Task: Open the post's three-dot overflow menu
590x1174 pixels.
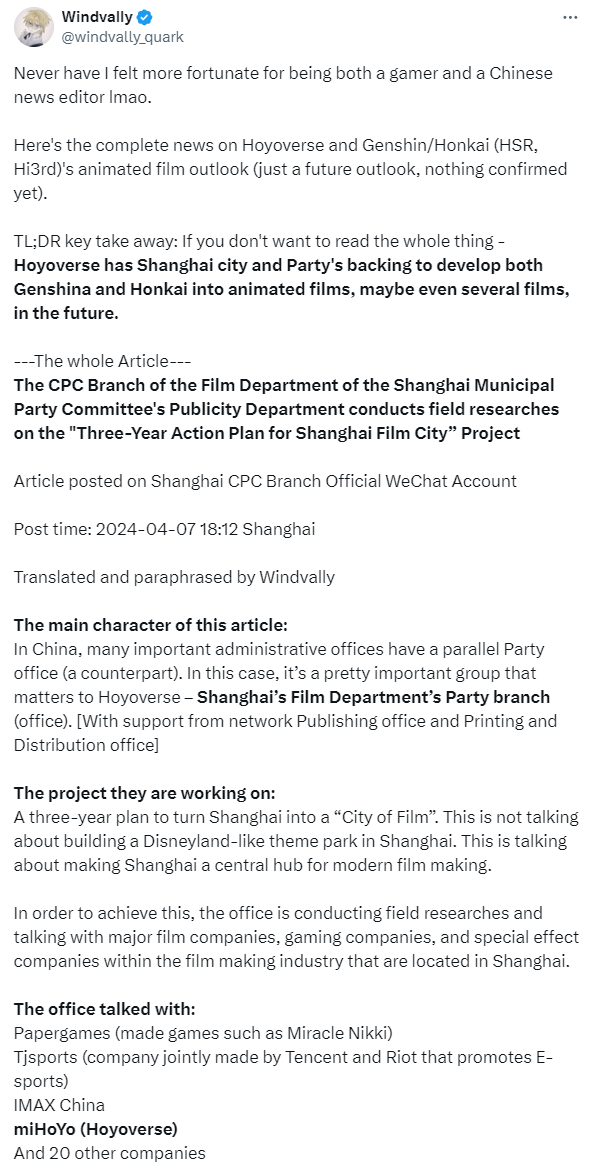Action: coord(570,17)
